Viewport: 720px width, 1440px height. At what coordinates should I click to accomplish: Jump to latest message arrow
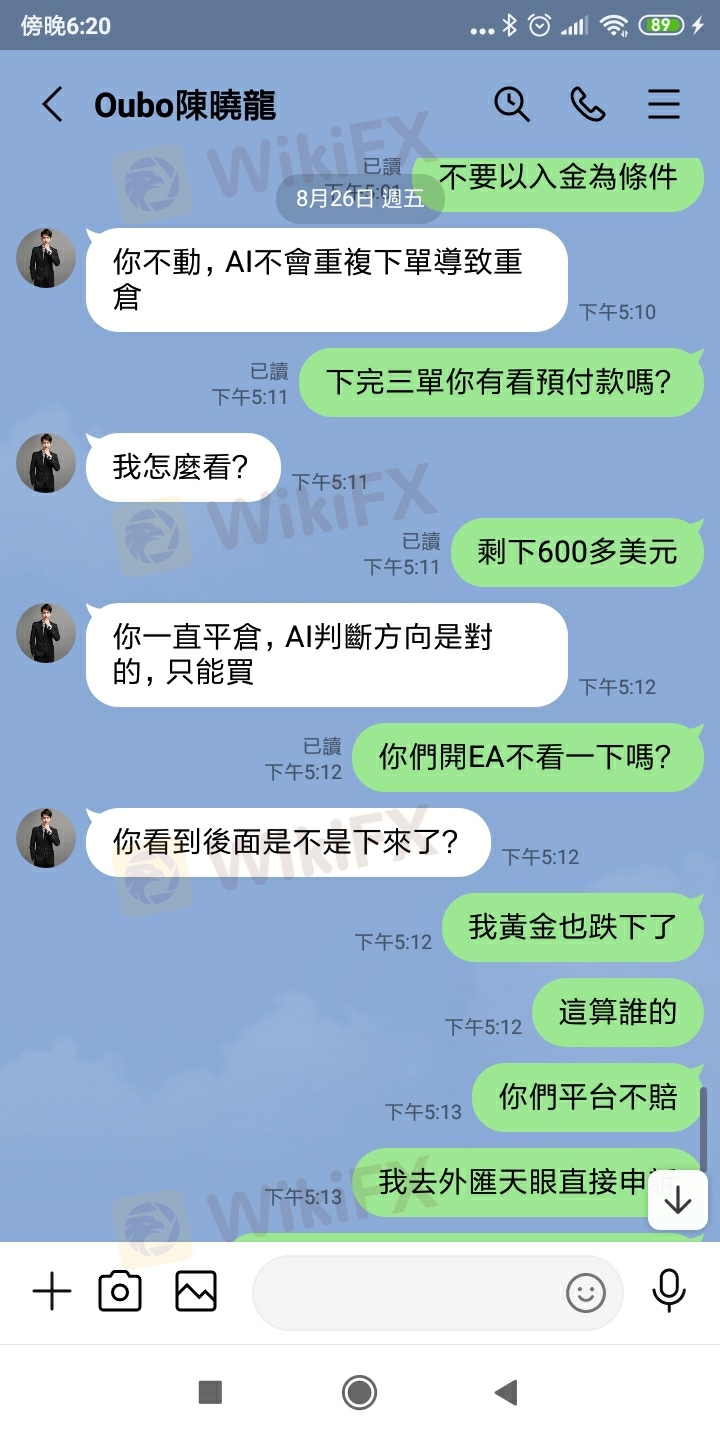coord(678,1199)
